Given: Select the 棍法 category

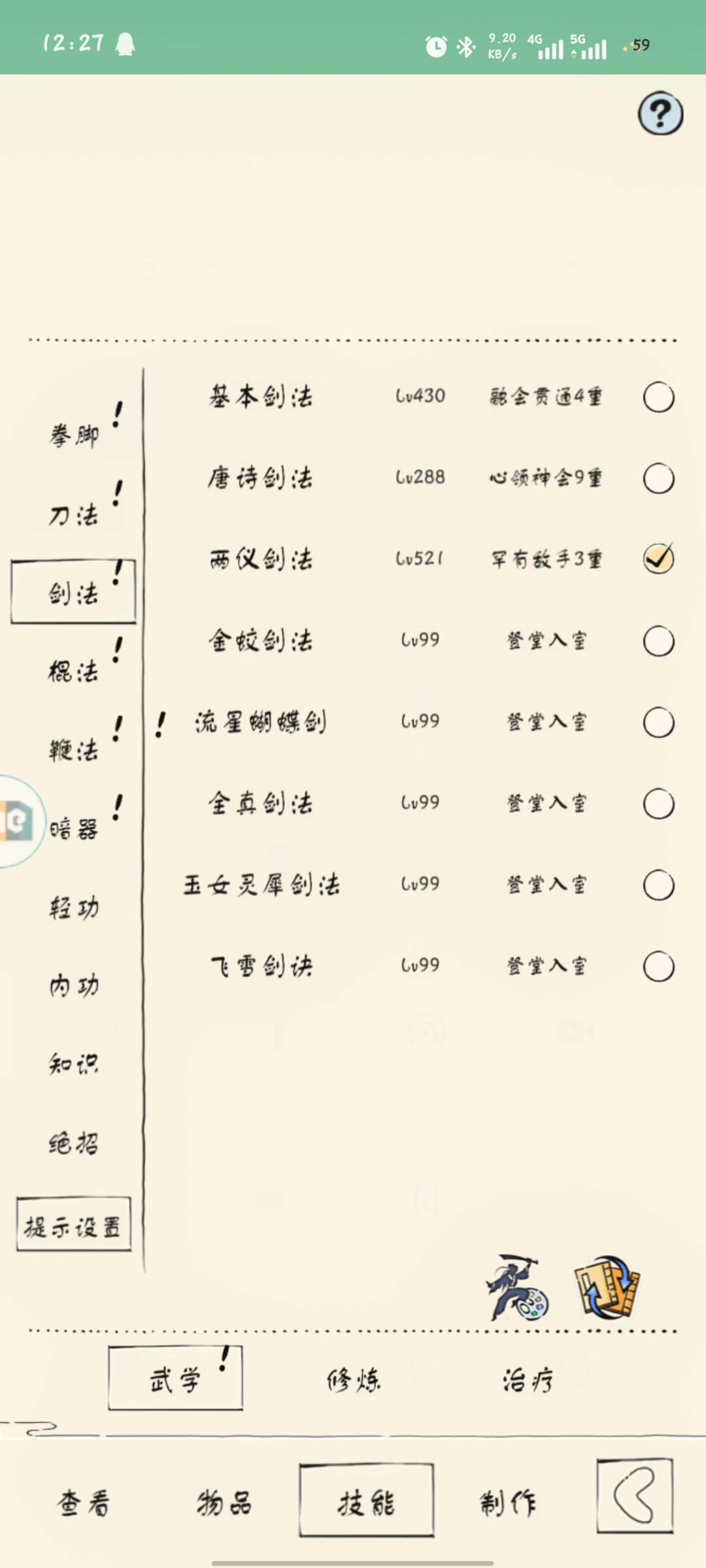Looking at the screenshot, I should click(74, 672).
